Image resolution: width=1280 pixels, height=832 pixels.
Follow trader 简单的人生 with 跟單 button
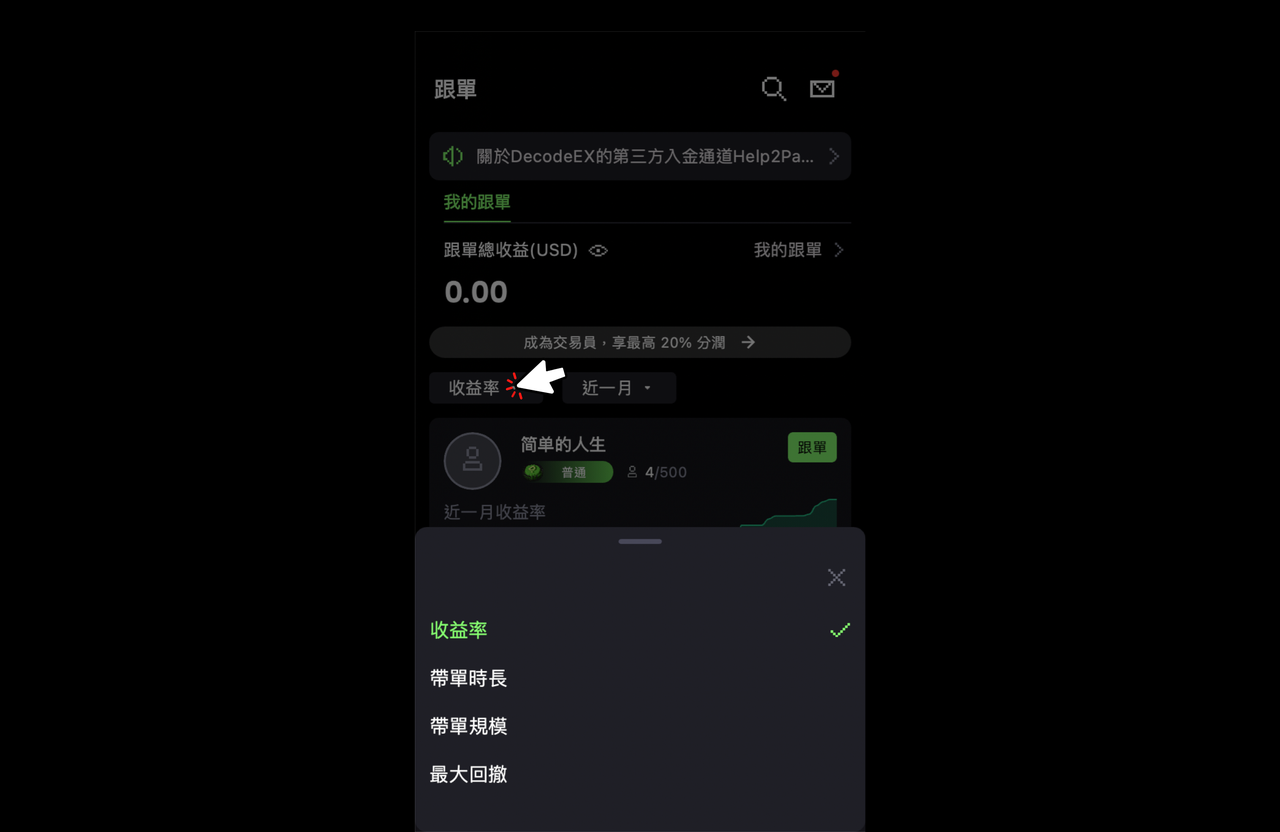(812, 447)
